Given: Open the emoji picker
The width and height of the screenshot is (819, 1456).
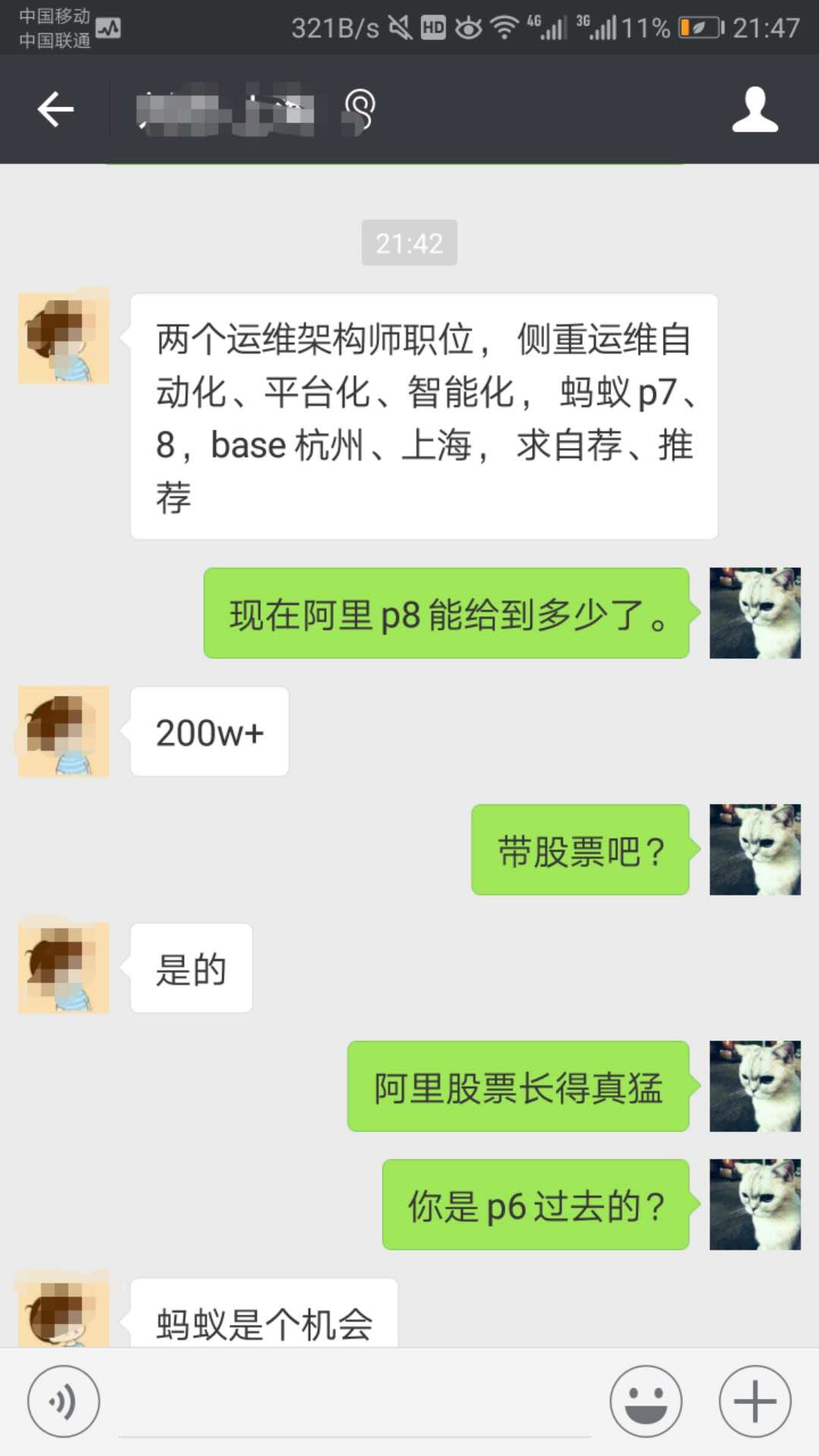Looking at the screenshot, I should pos(646,1402).
